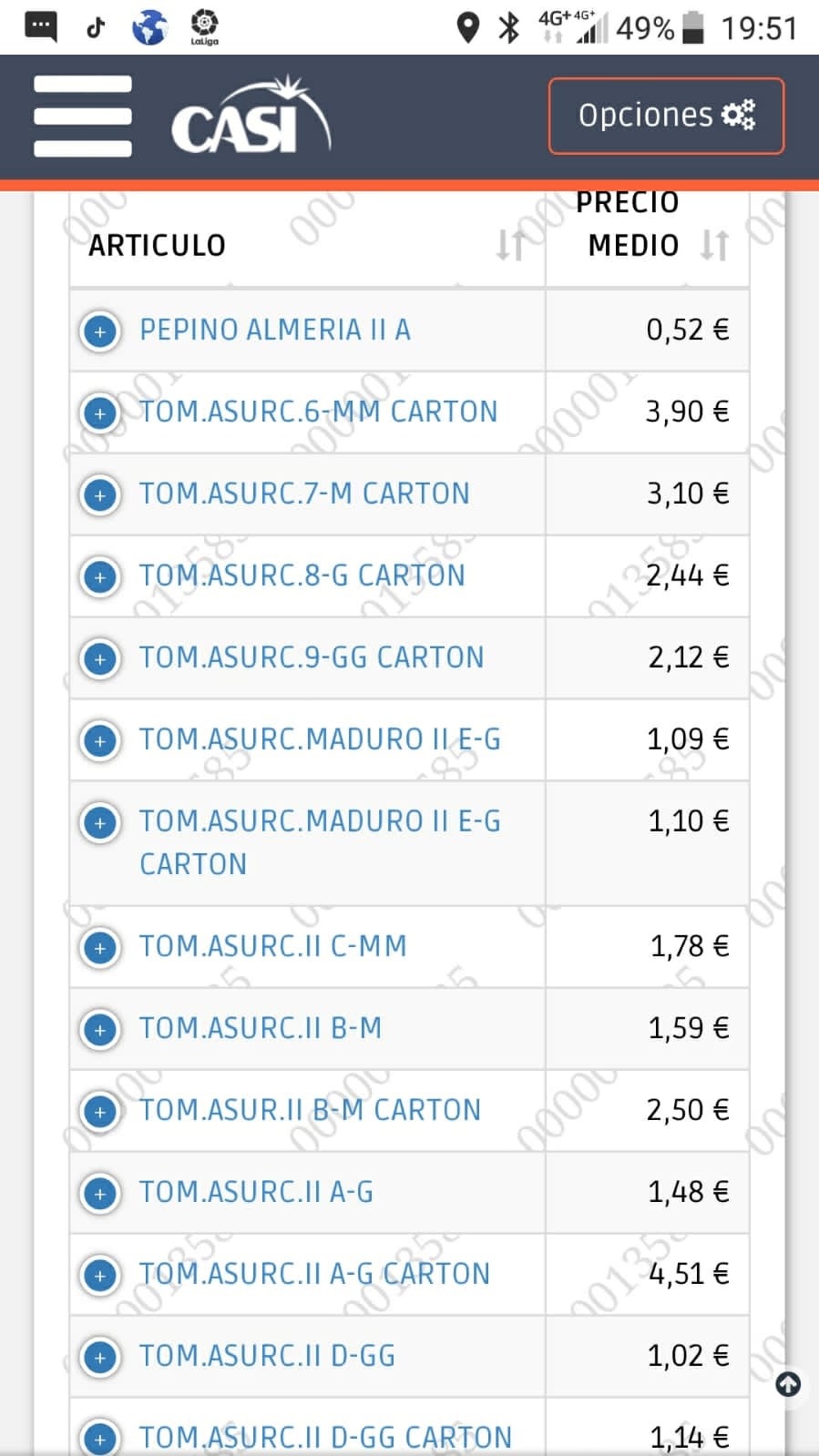Expand the TOM.ASURC.II B-M row
The height and width of the screenshot is (1456, 819).
100,1030
